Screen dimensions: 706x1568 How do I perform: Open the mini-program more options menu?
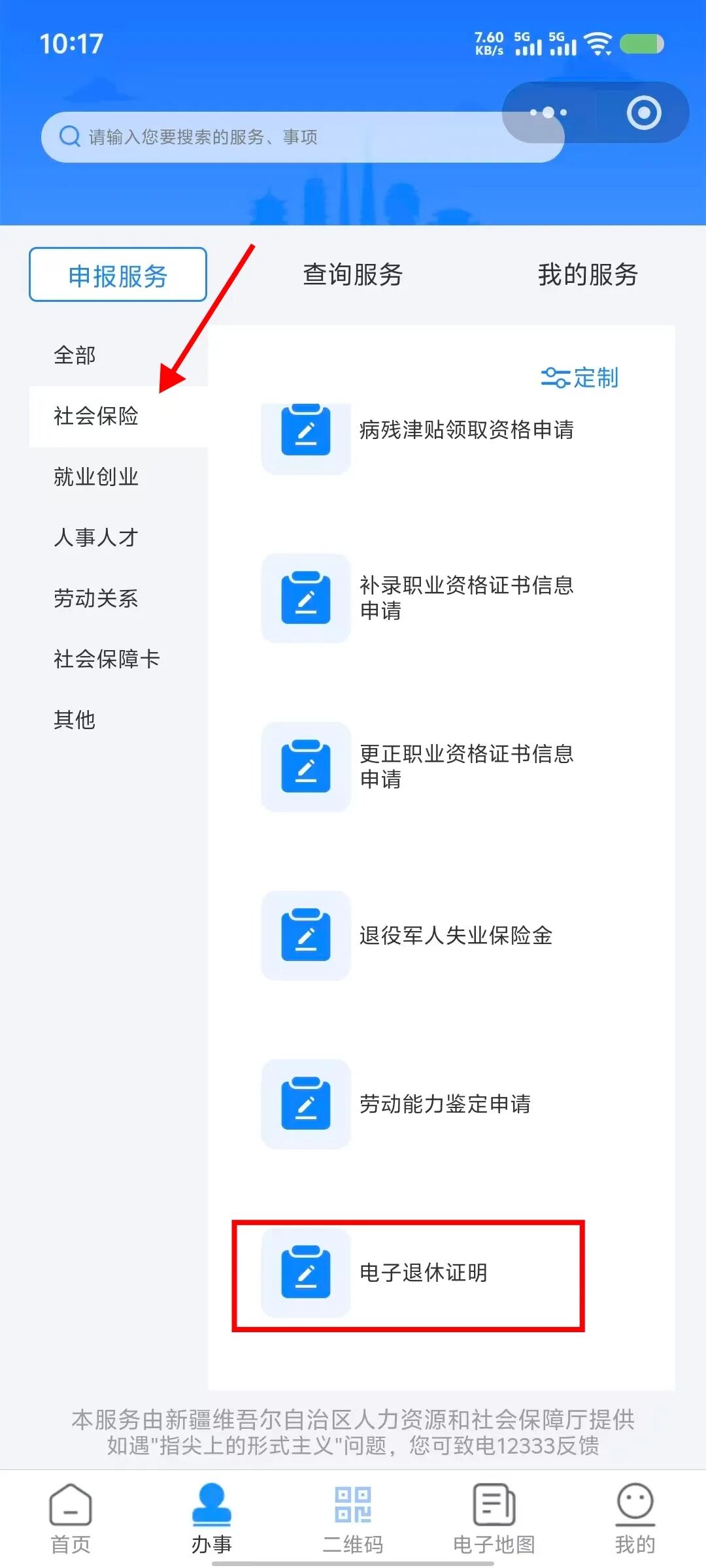pos(548,112)
